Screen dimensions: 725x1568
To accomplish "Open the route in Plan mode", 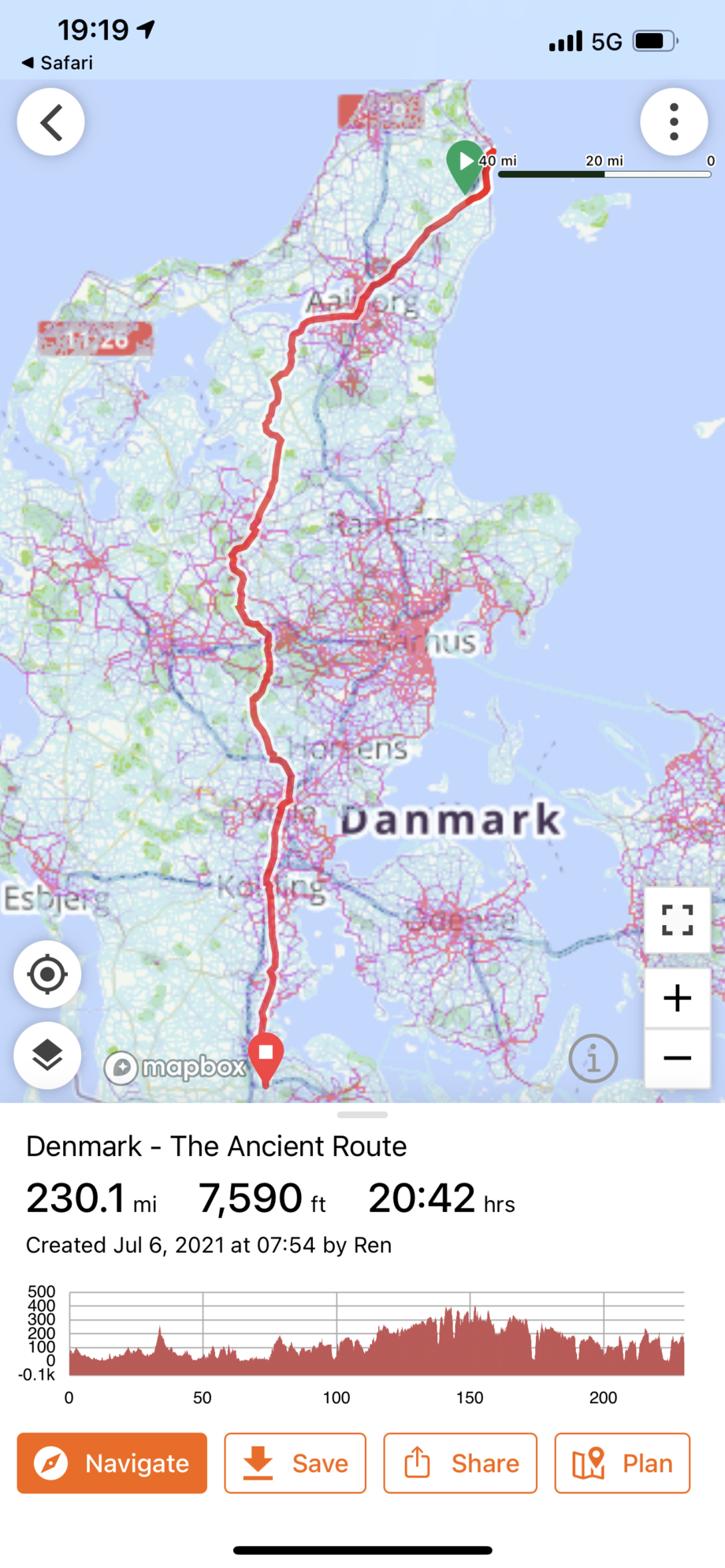I will (x=622, y=1463).
